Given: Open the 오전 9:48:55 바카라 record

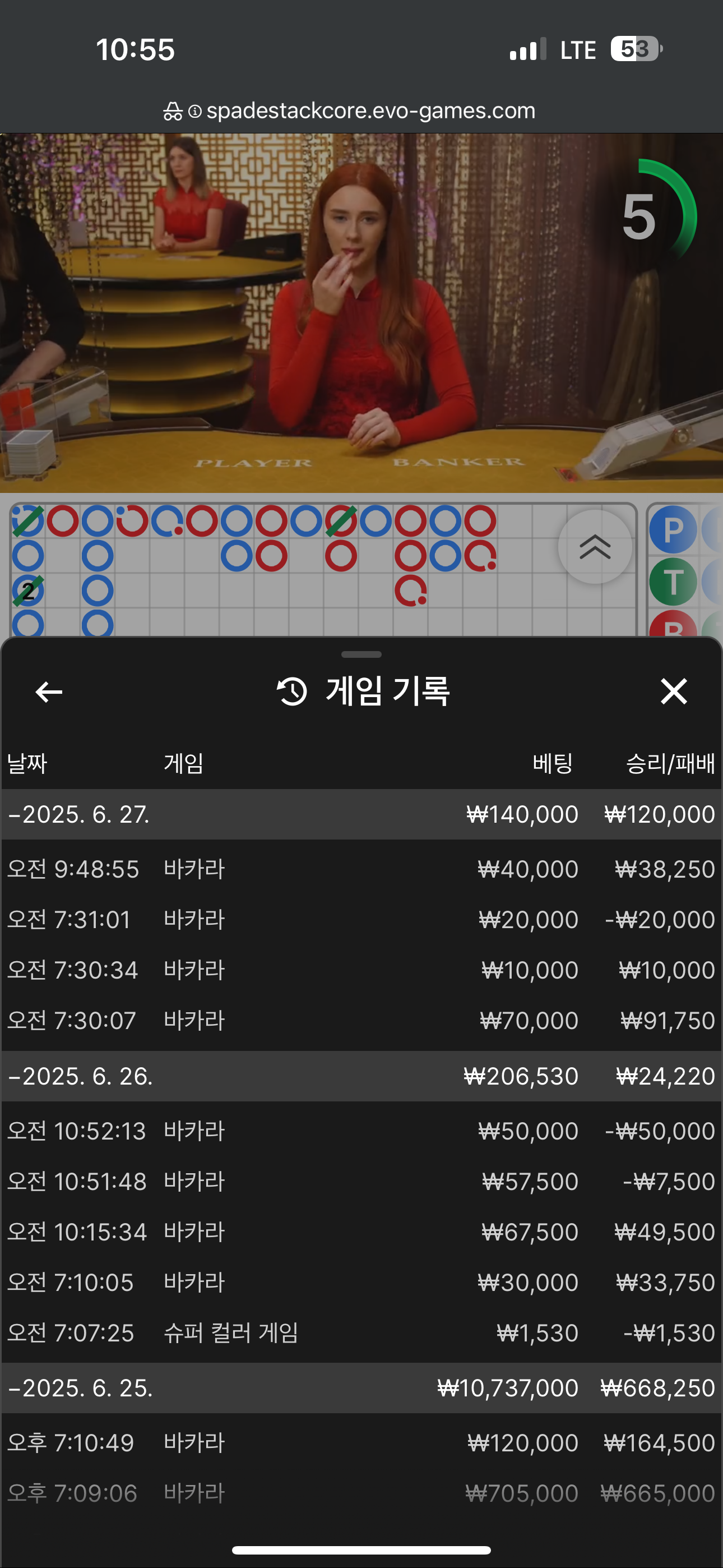Looking at the screenshot, I should (x=361, y=869).
